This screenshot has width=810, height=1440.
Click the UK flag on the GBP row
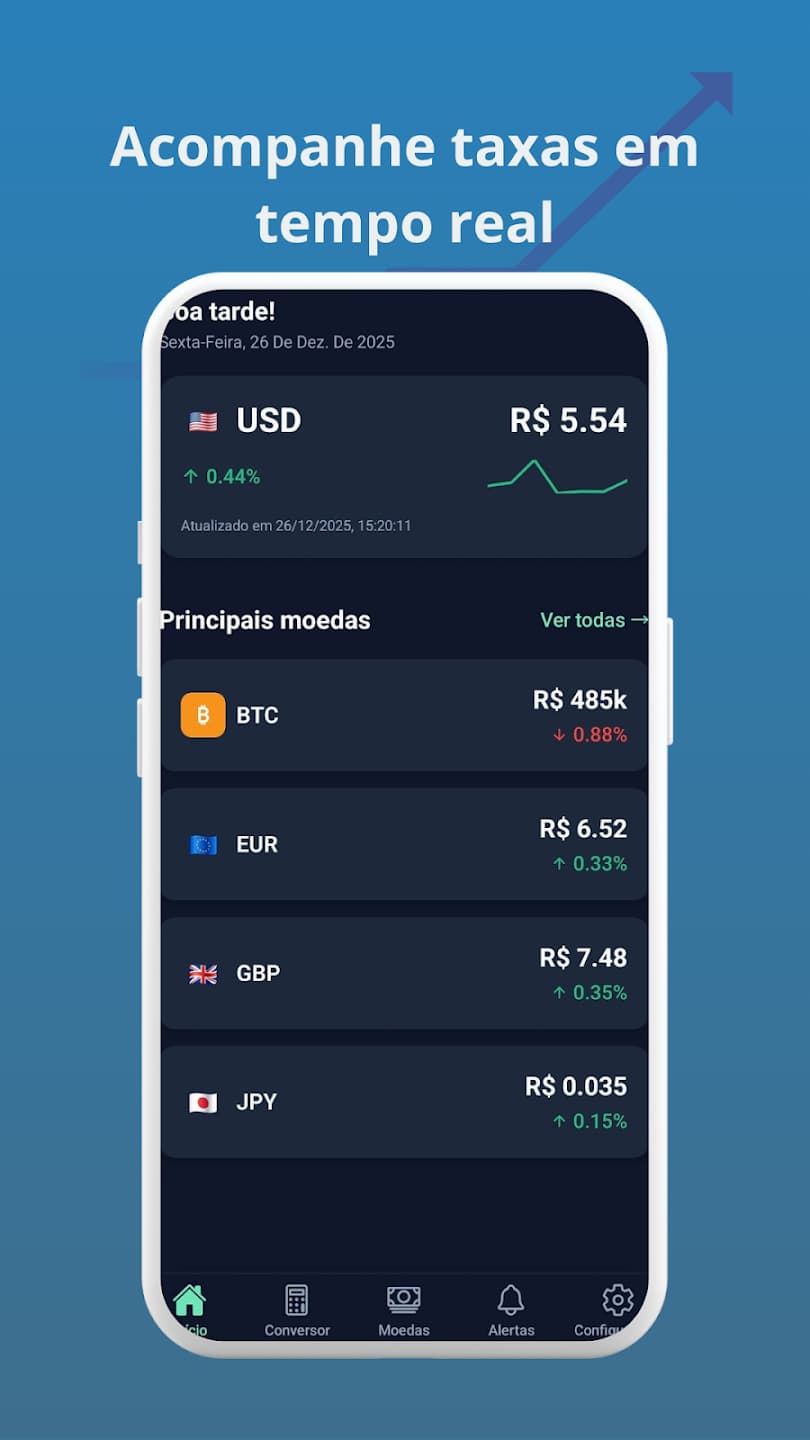[x=203, y=973]
